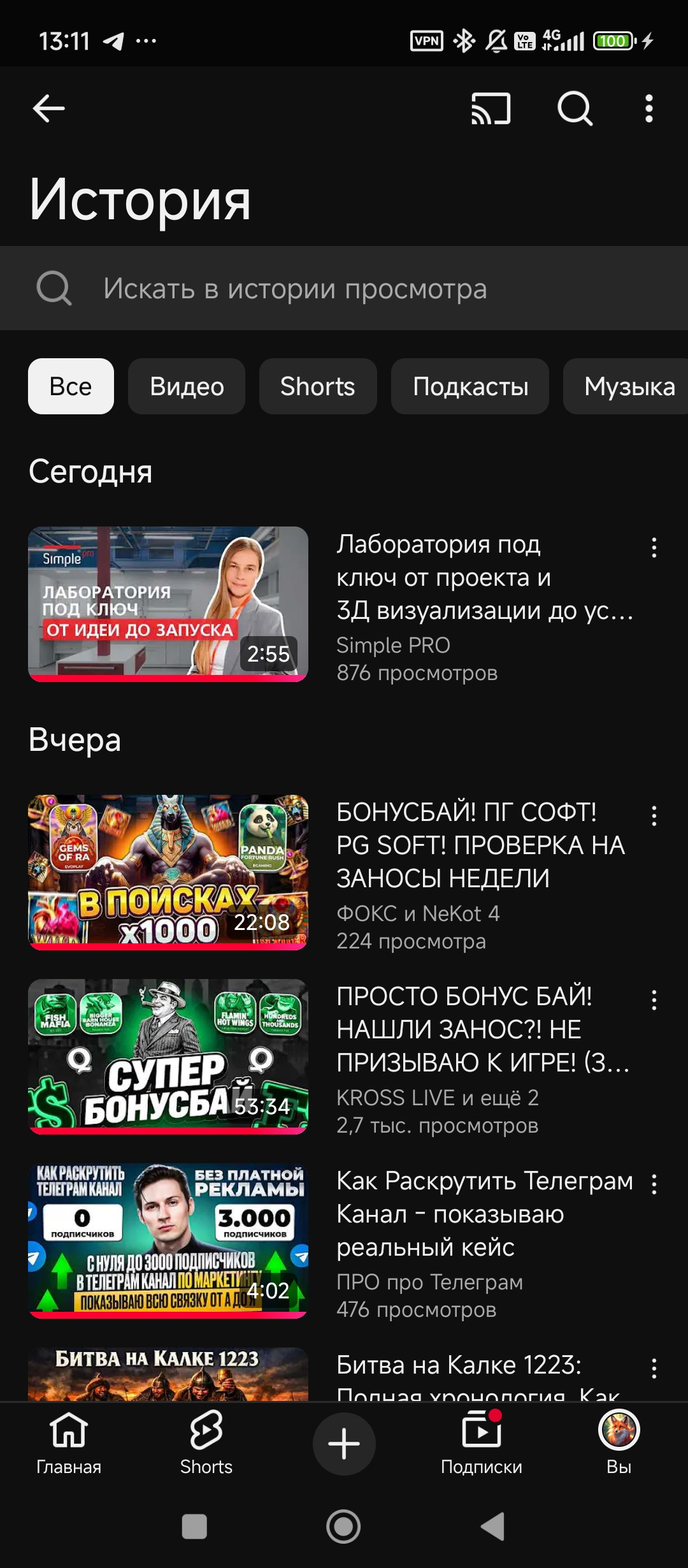Open the 'ПРОСТО БОНУС БАЙ!' video
The width and height of the screenshot is (688, 1568).
168,1056
